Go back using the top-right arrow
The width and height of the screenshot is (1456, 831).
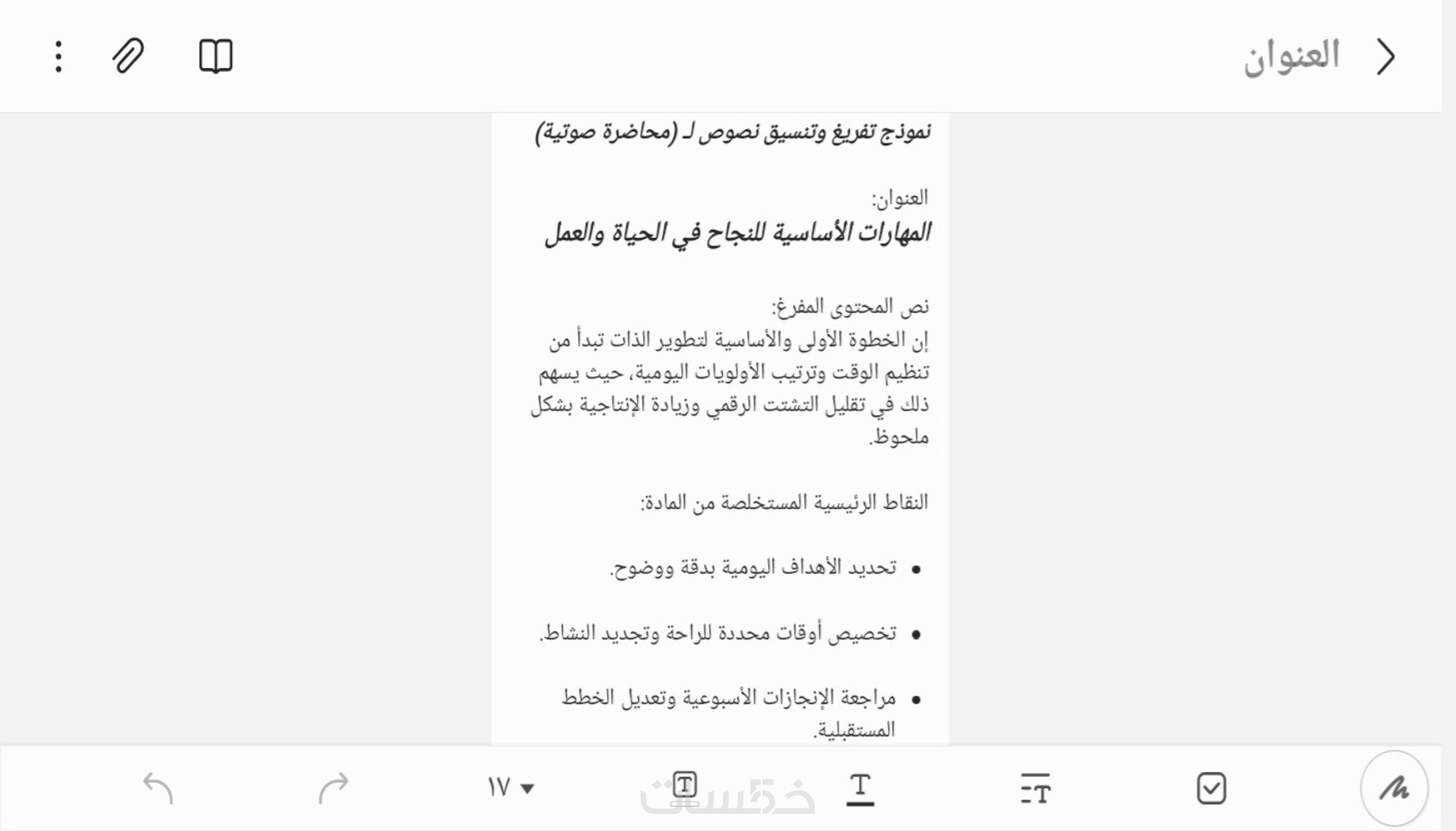point(1386,57)
